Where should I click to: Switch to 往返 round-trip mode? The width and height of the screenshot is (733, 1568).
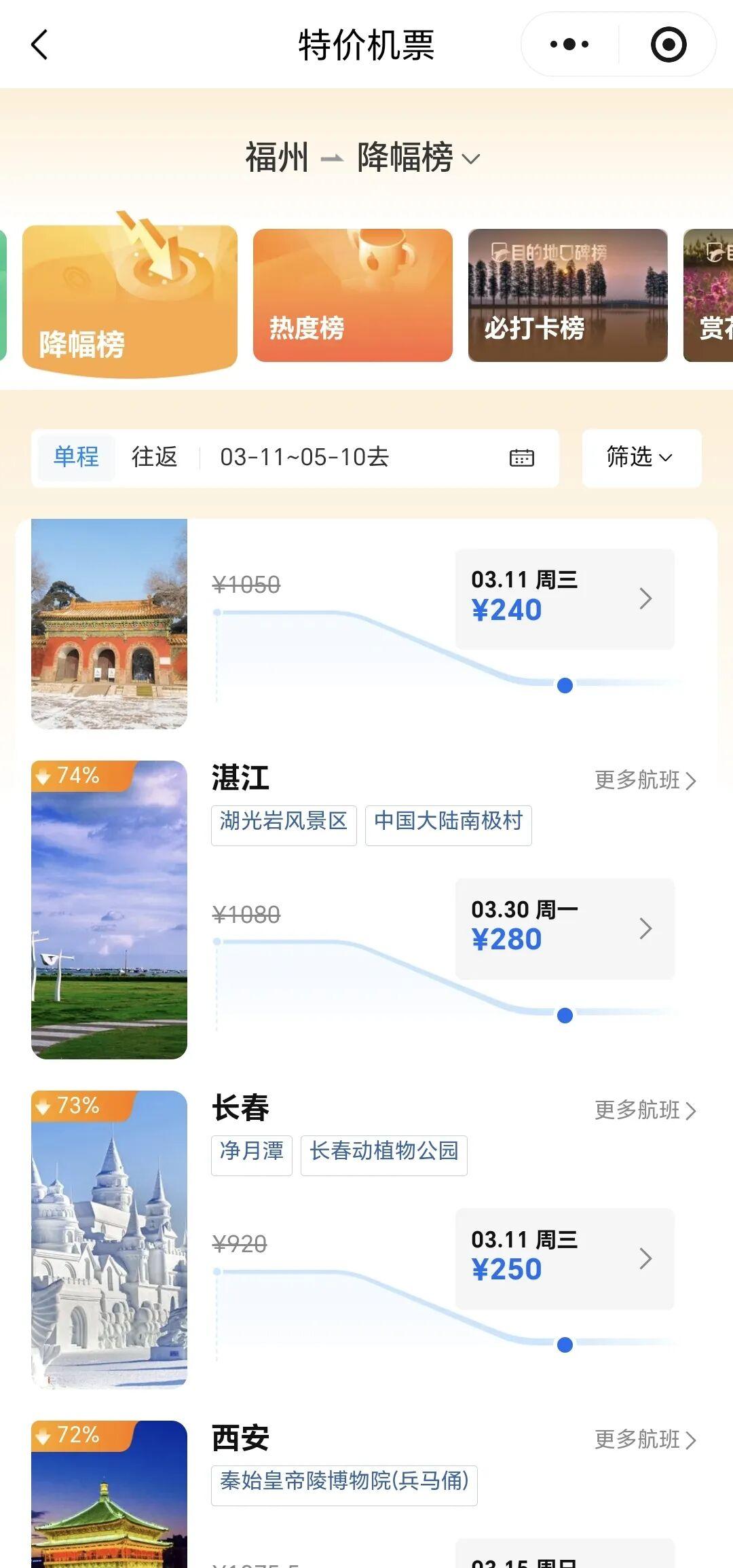tap(153, 457)
